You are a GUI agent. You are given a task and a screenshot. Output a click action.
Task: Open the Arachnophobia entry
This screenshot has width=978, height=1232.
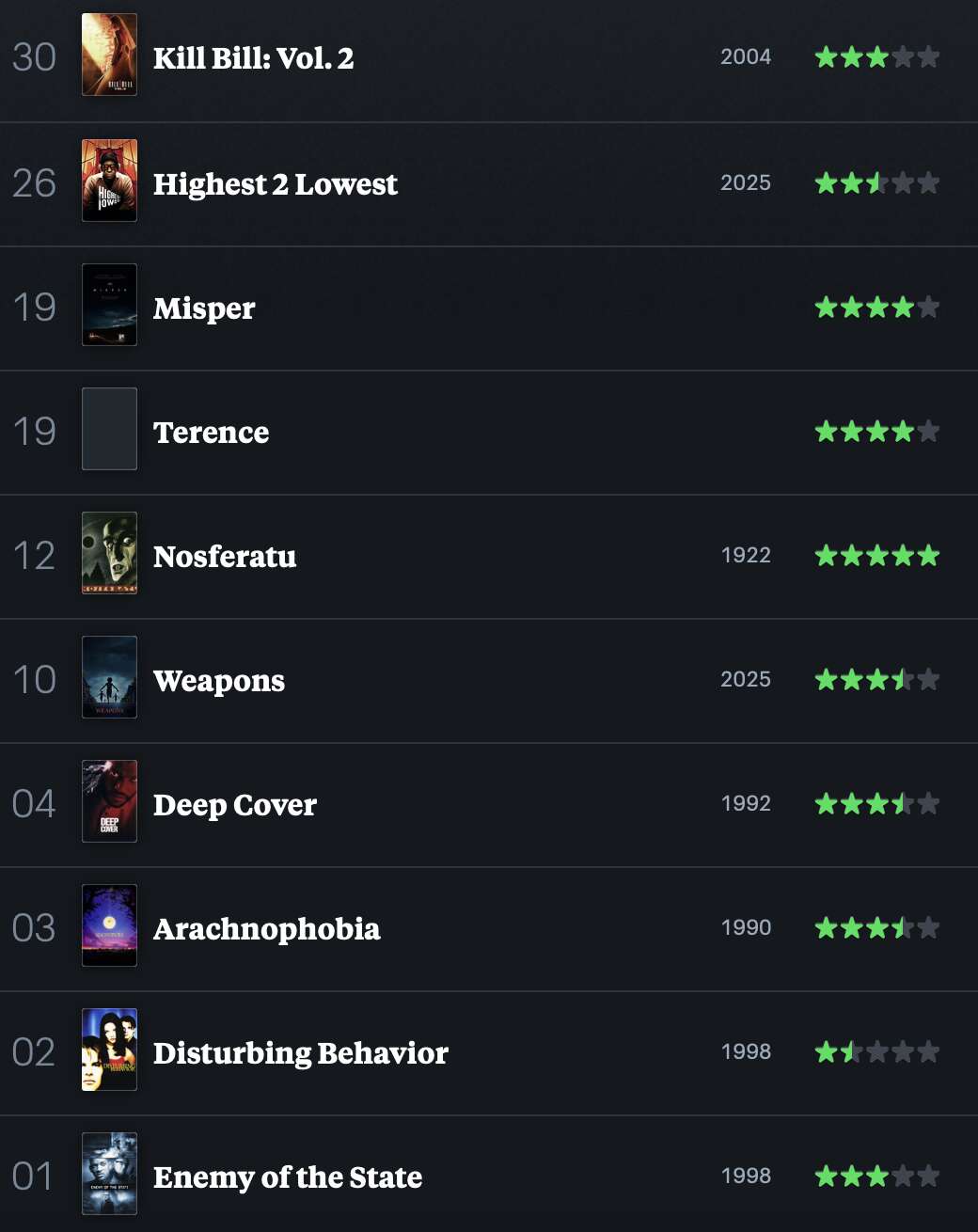(x=266, y=929)
